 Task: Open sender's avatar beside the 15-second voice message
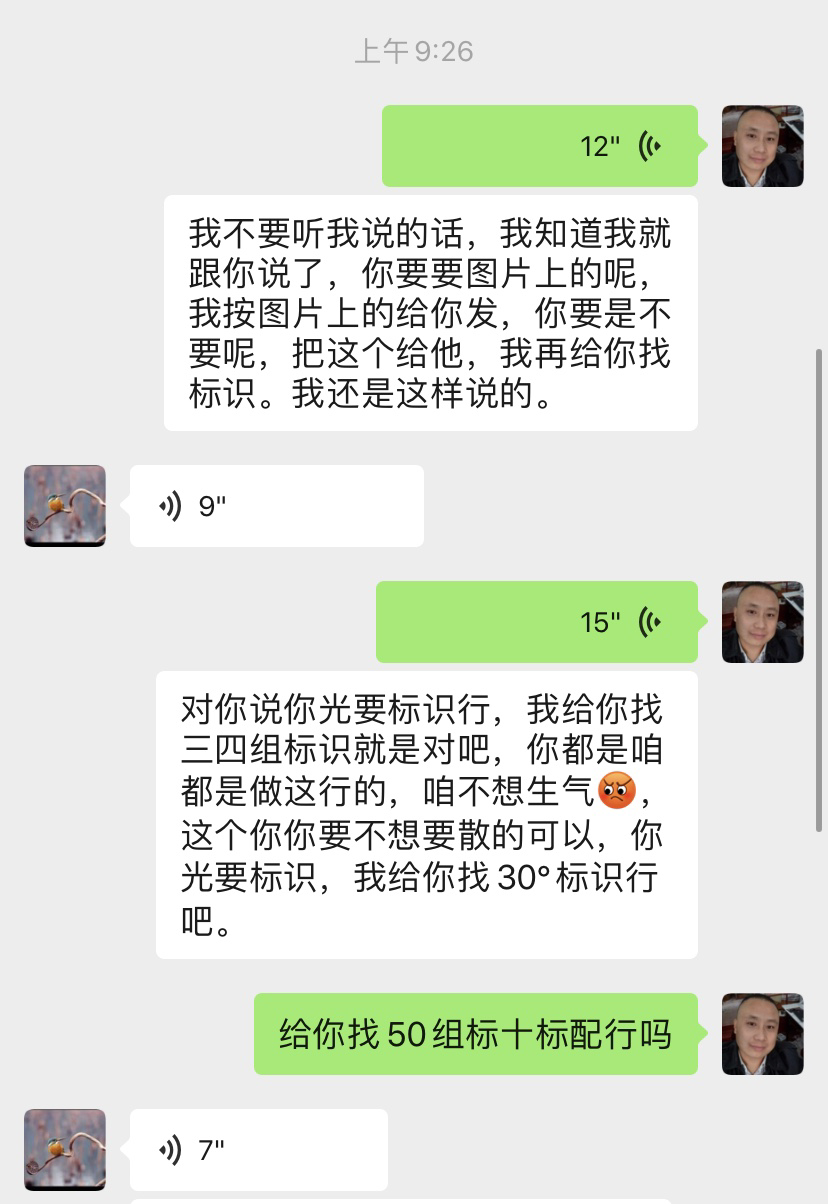tap(762, 622)
